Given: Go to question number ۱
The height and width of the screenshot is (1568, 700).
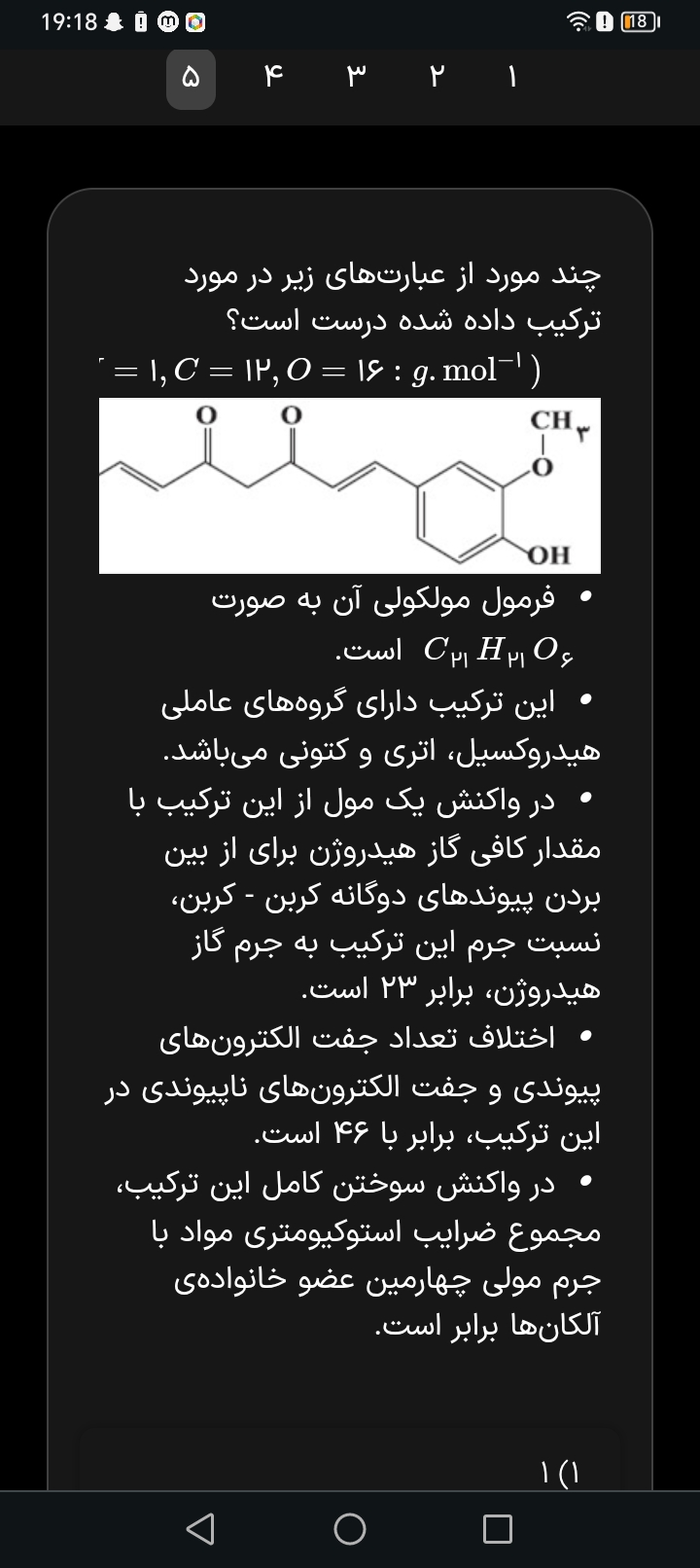Looking at the screenshot, I should [512, 77].
